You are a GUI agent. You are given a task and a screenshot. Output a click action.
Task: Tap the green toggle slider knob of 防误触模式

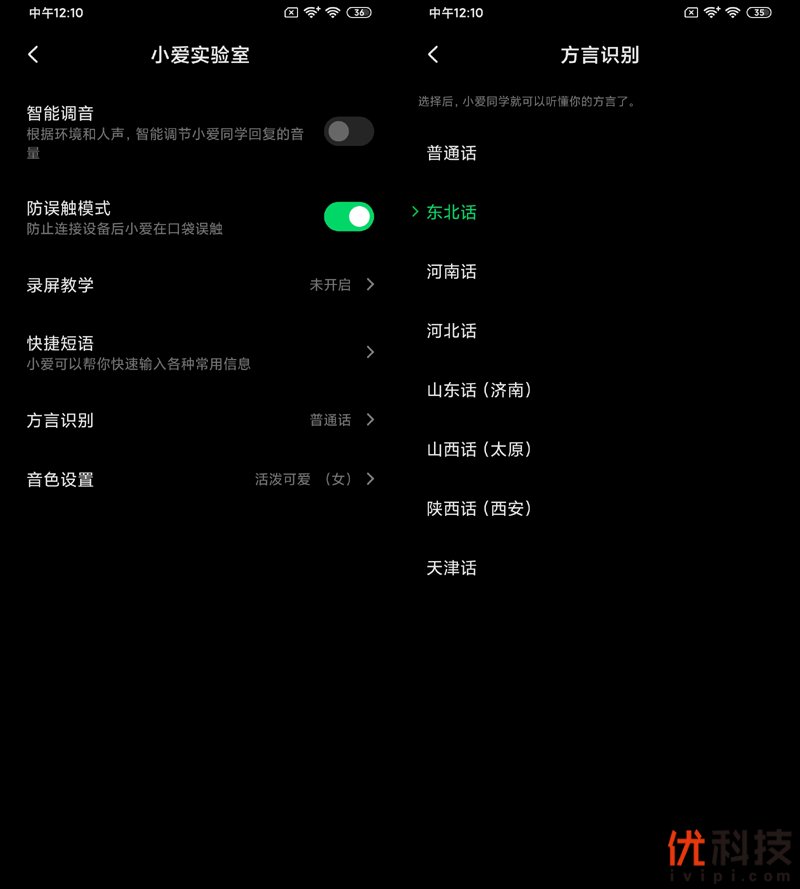point(358,216)
